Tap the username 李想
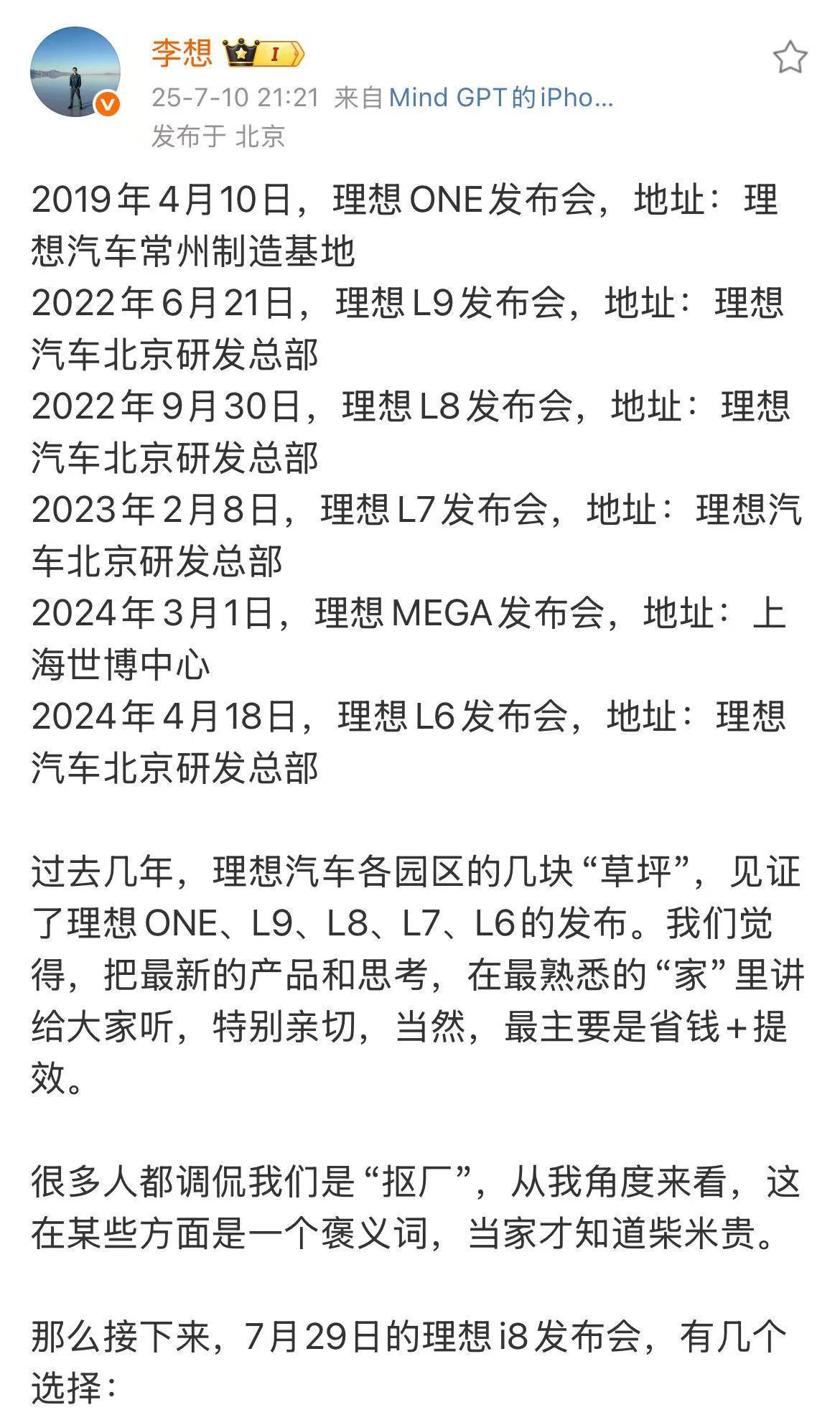Screen dimensions: 840x1420 (x=182, y=53)
